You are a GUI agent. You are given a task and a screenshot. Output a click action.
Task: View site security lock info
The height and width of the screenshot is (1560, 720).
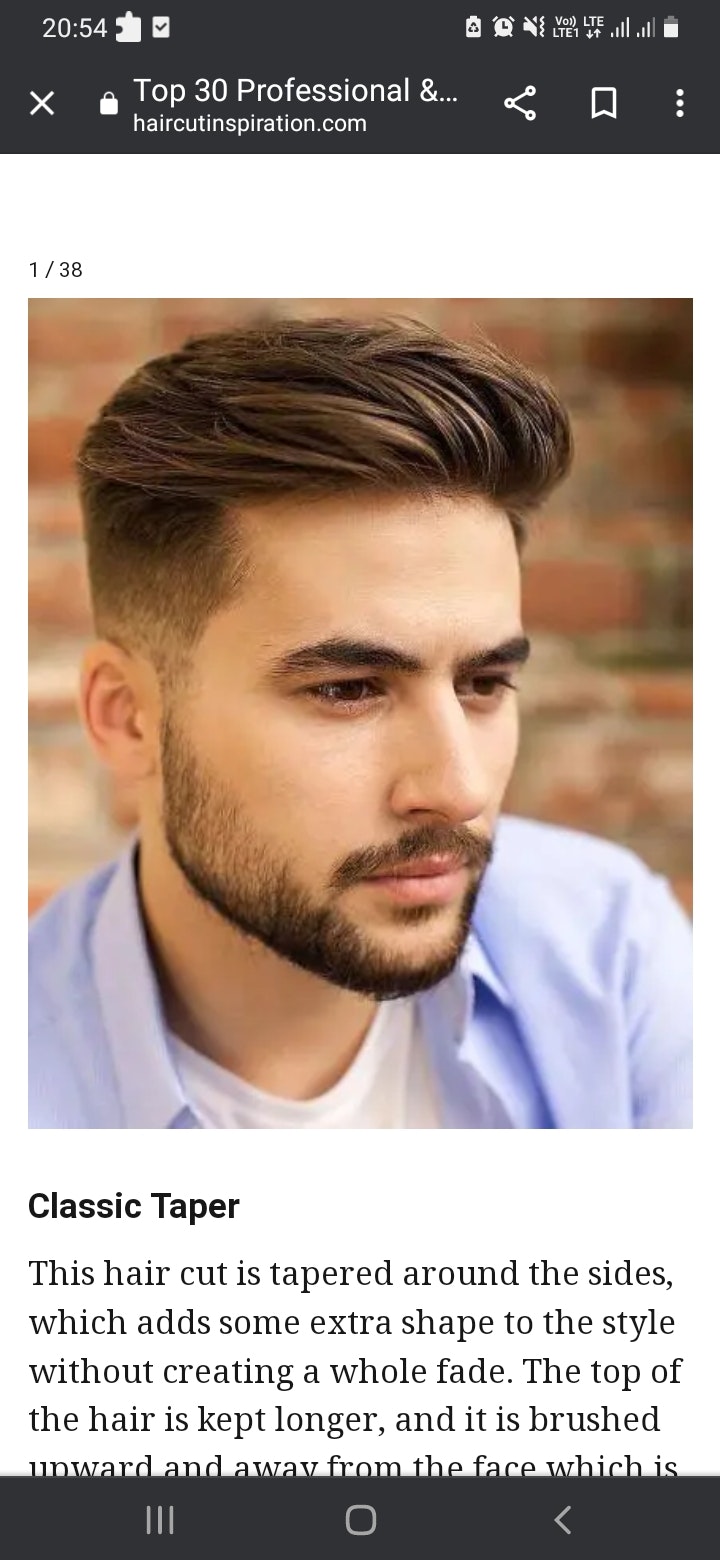click(x=109, y=104)
